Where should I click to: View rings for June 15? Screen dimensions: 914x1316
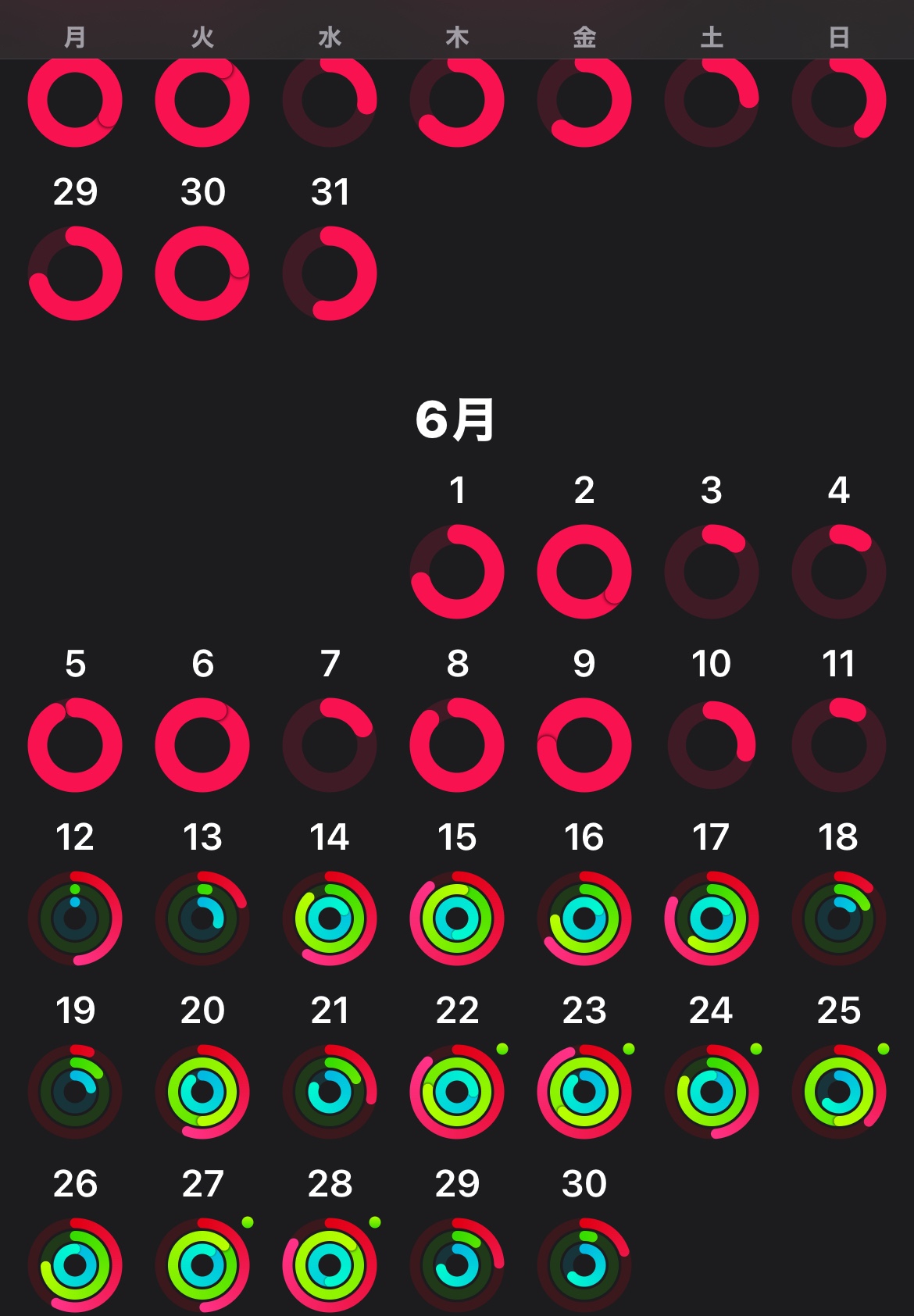tap(457, 918)
